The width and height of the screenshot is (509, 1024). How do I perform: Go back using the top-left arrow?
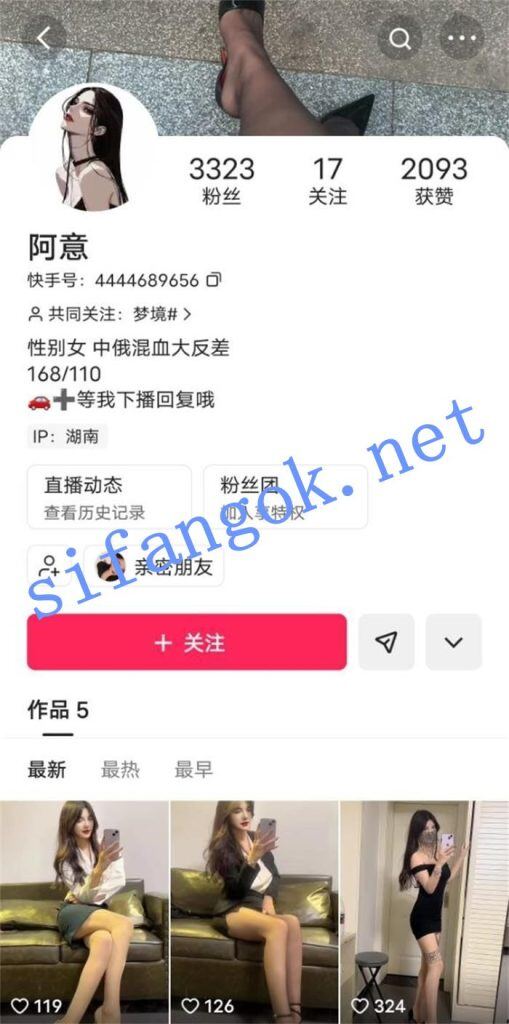[x=44, y=39]
